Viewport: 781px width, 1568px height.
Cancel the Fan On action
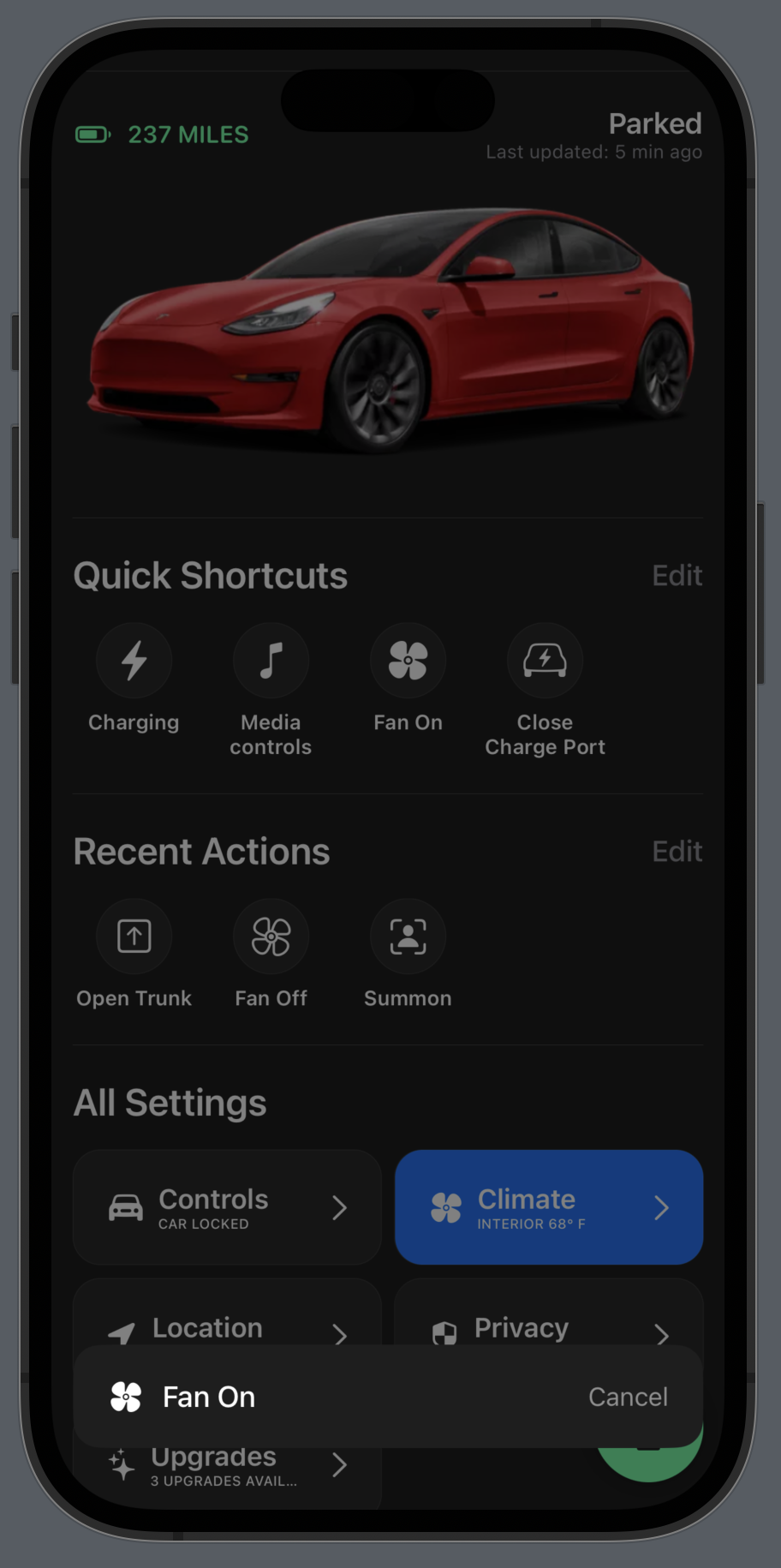coord(628,1397)
